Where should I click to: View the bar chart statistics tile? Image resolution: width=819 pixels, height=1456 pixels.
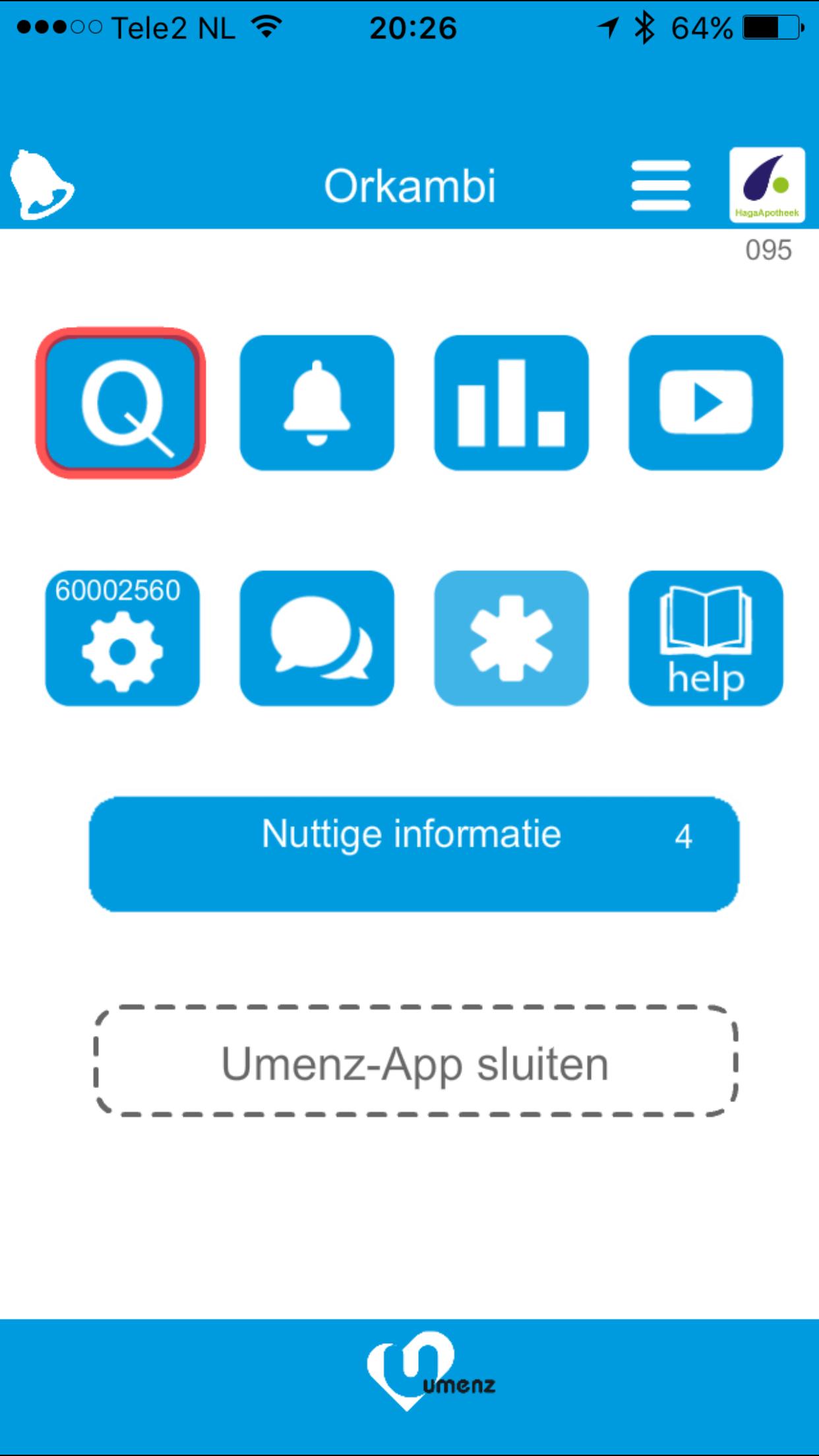(511, 403)
